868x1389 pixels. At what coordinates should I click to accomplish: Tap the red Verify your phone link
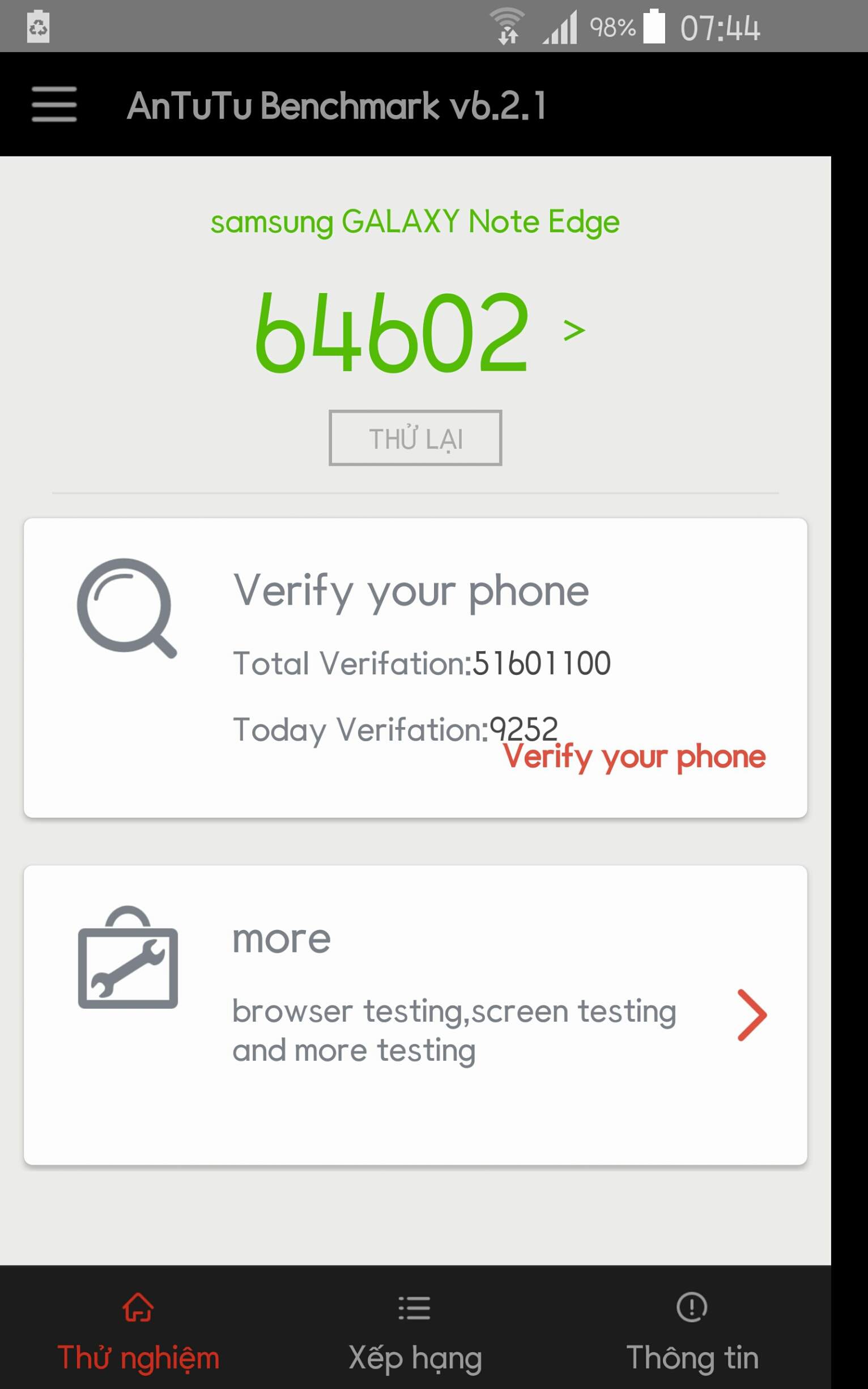(x=634, y=757)
